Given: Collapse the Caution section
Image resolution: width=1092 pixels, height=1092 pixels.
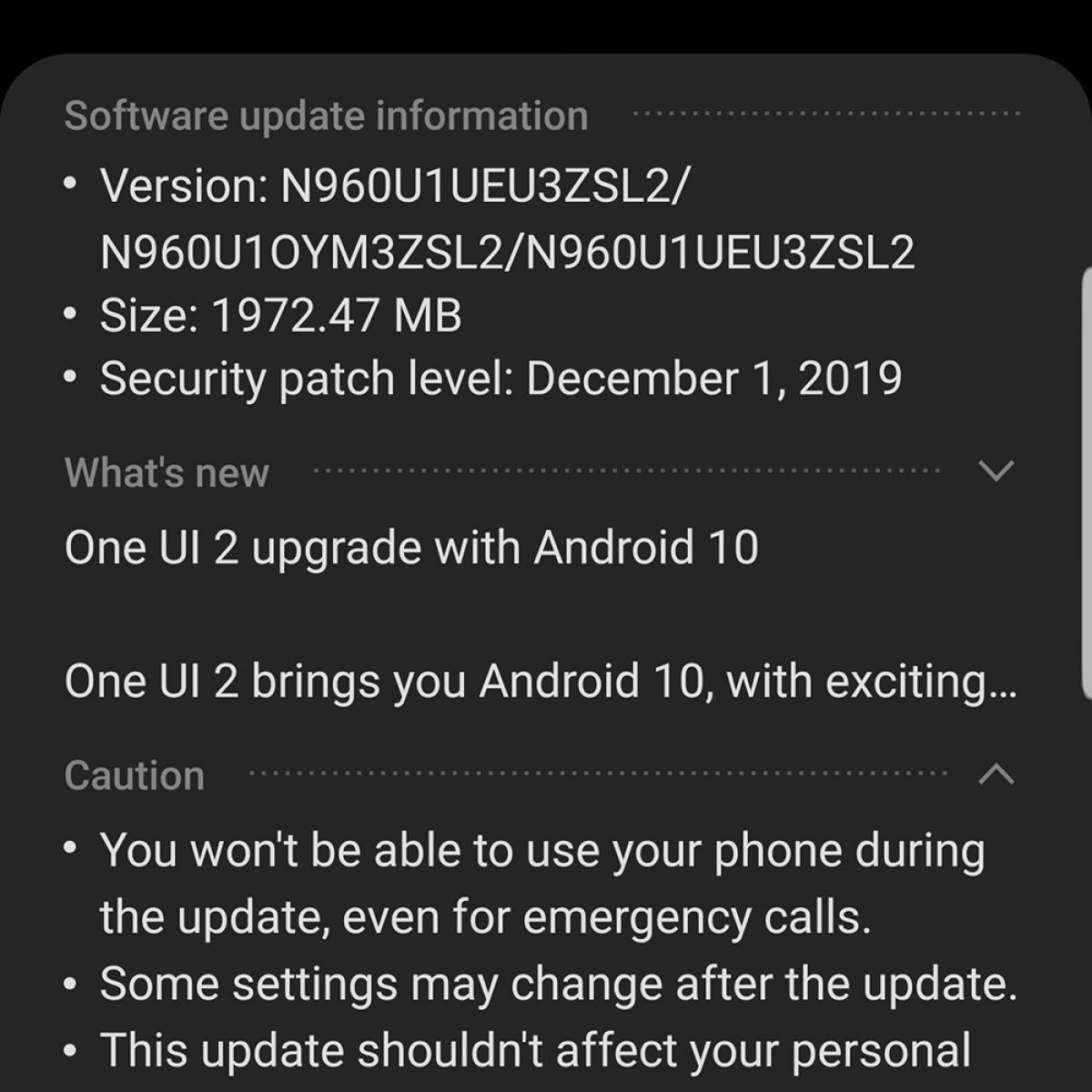Looking at the screenshot, I should (996, 774).
